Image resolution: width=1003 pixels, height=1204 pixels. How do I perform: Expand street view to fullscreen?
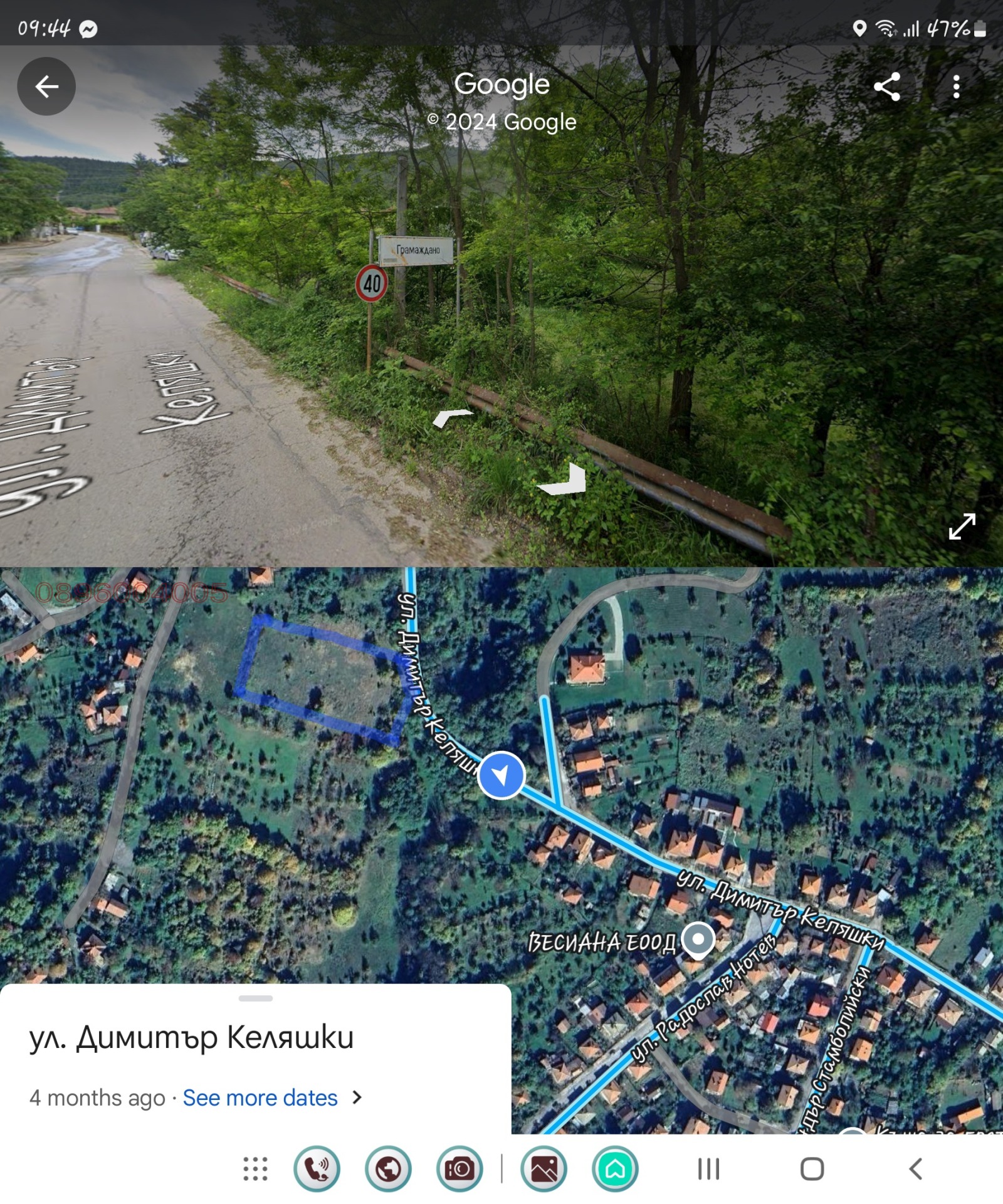click(962, 526)
